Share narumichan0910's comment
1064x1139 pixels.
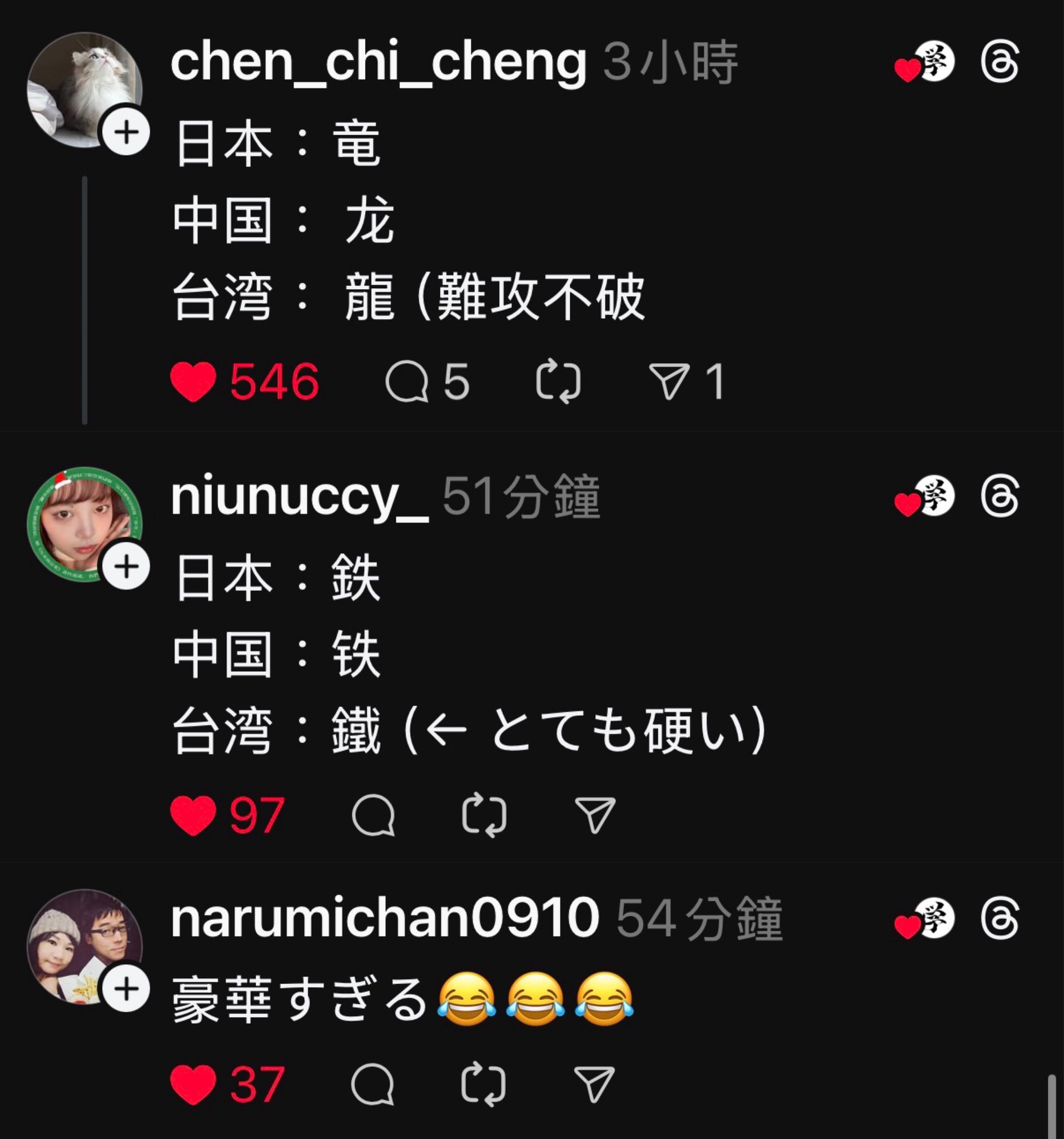click(594, 1083)
